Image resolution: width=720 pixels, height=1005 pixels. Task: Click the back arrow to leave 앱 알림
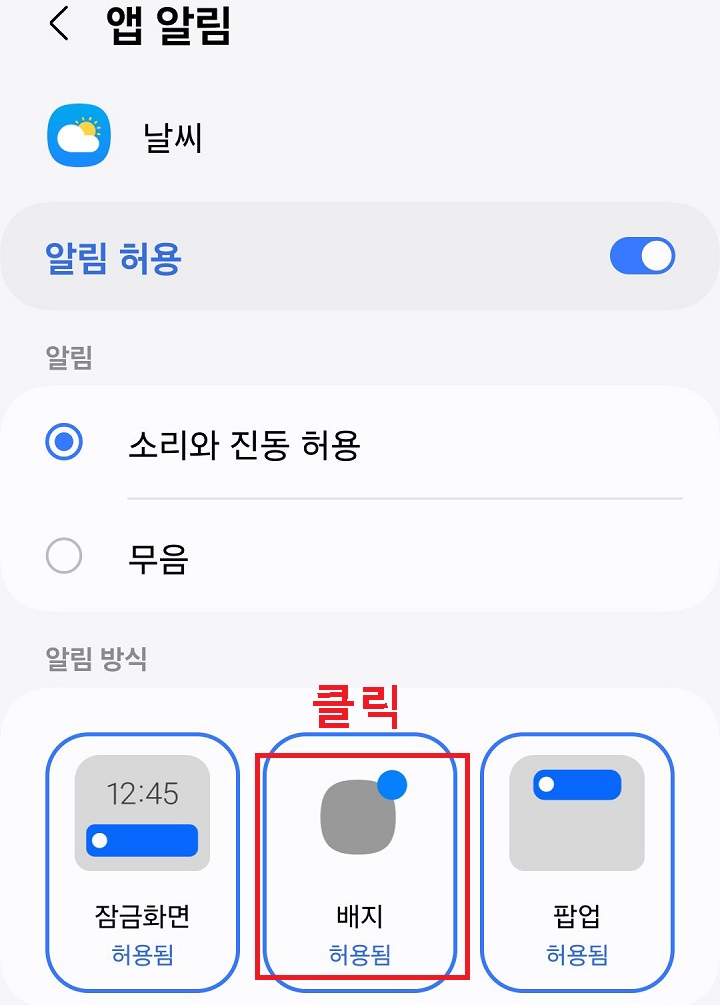pyautogui.click(x=58, y=26)
